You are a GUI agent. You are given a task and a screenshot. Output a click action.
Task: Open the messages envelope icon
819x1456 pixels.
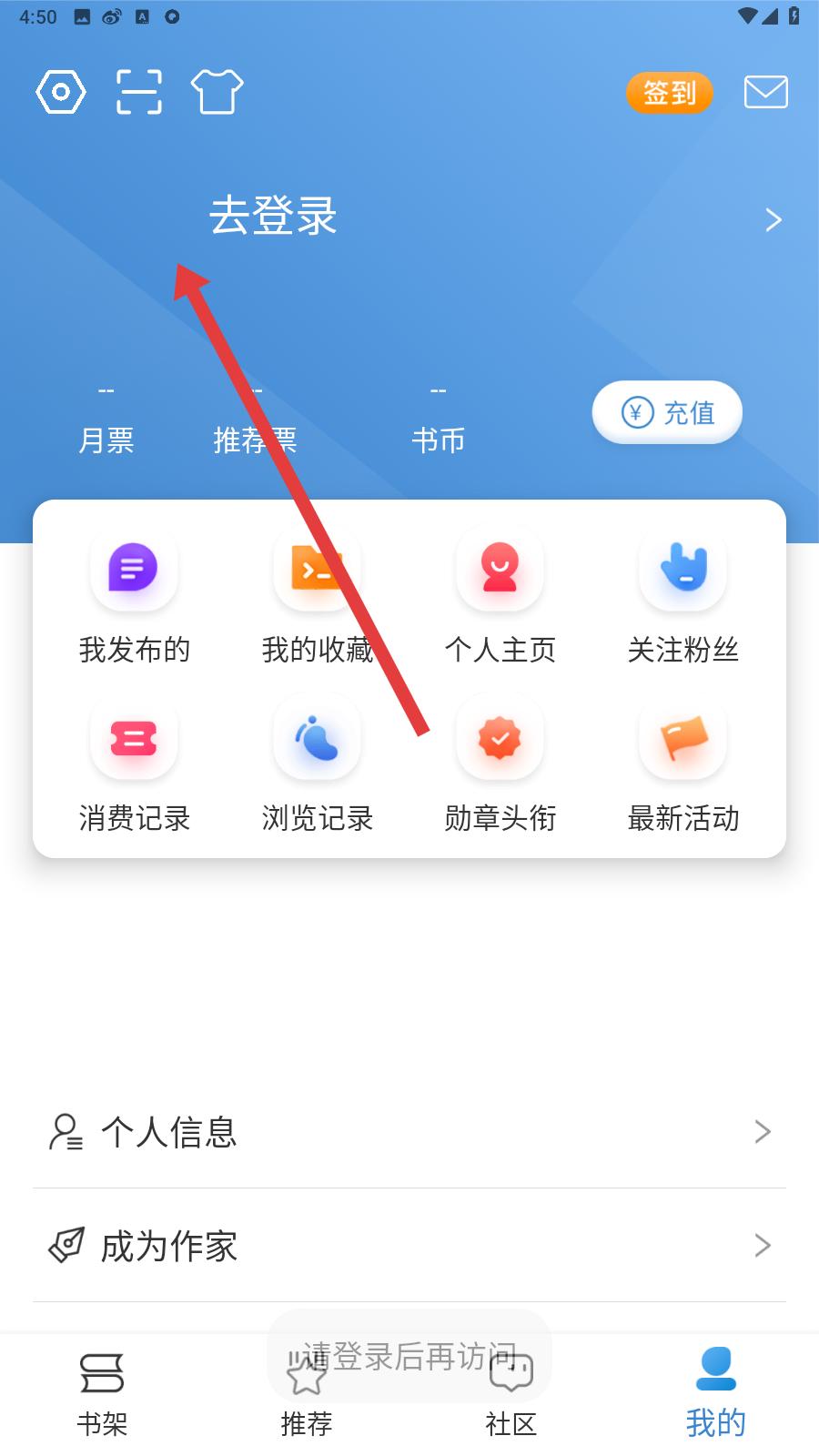pyautogui.click(x=765, y=92)
